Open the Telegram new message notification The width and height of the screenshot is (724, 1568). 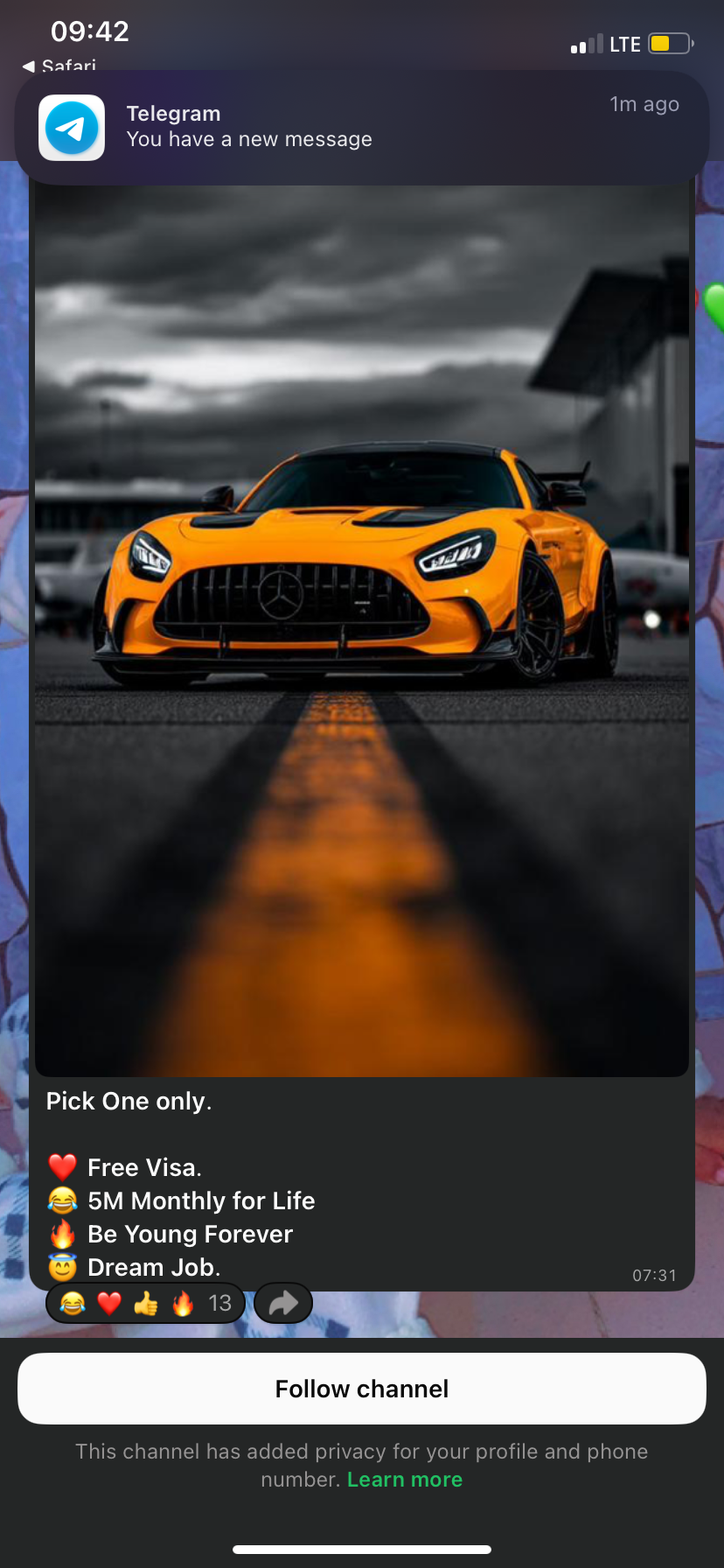[x=362, y=127]
